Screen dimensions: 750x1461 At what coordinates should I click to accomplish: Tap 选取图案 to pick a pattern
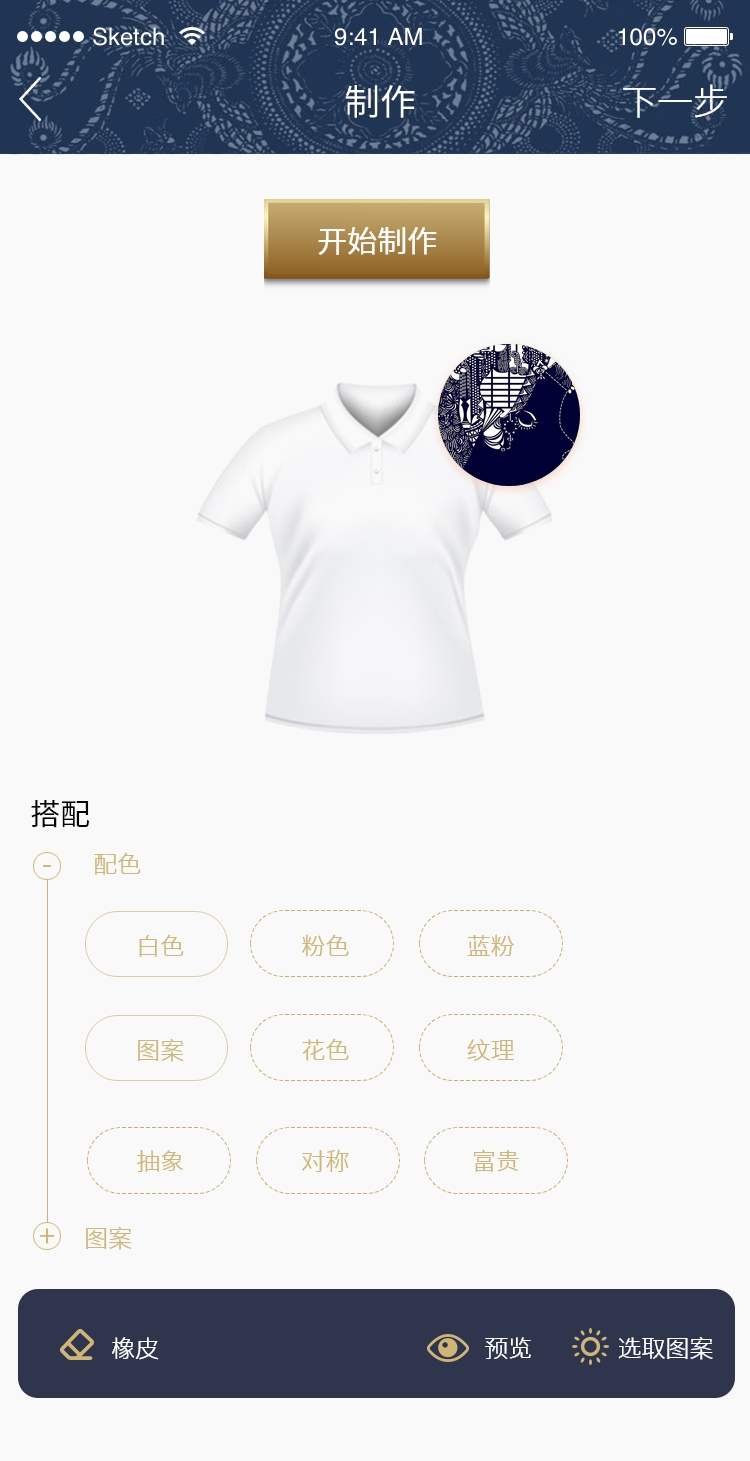click(x=643, y=1348)
